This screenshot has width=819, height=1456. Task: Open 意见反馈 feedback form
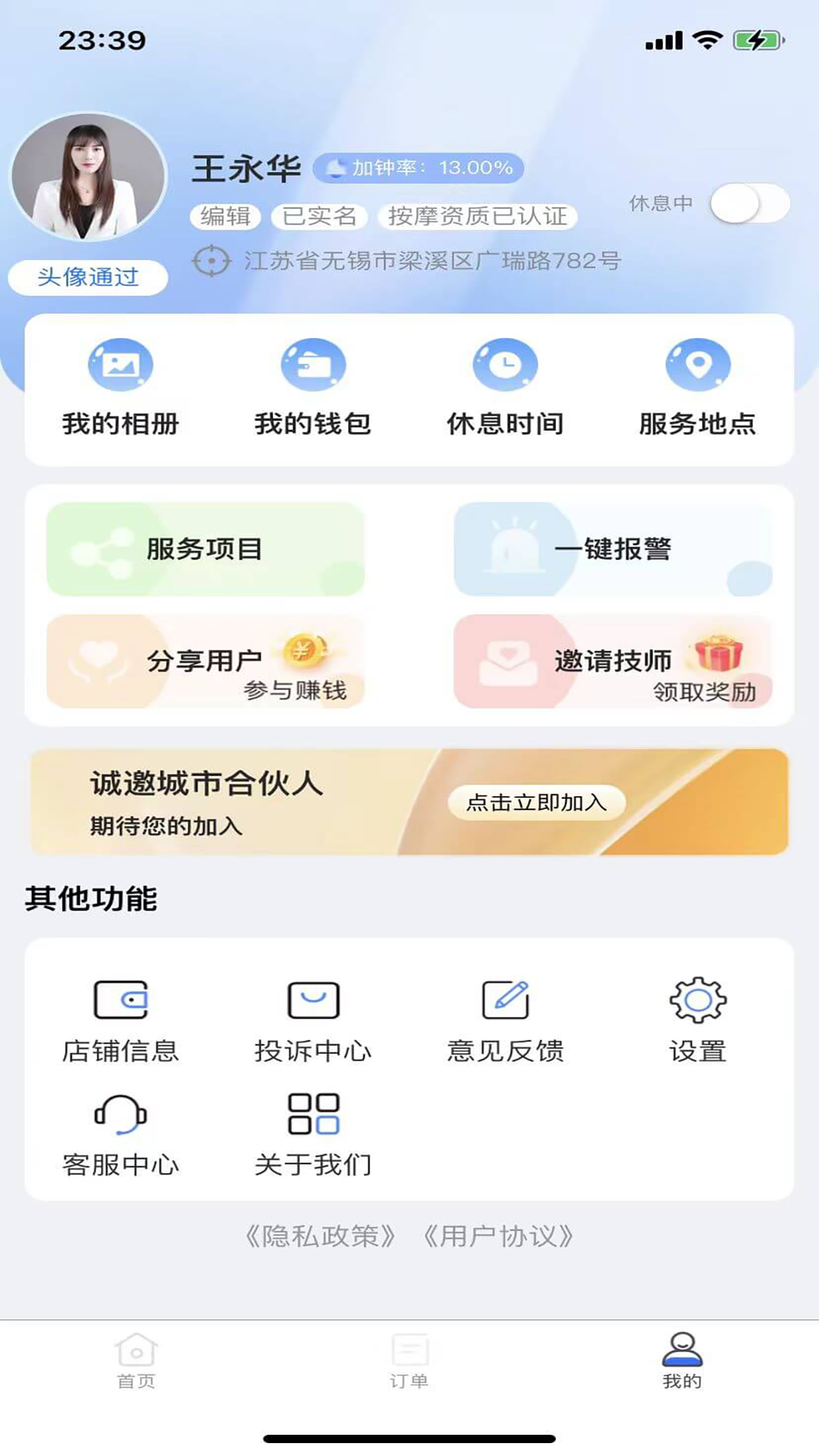coord(506,1016)
